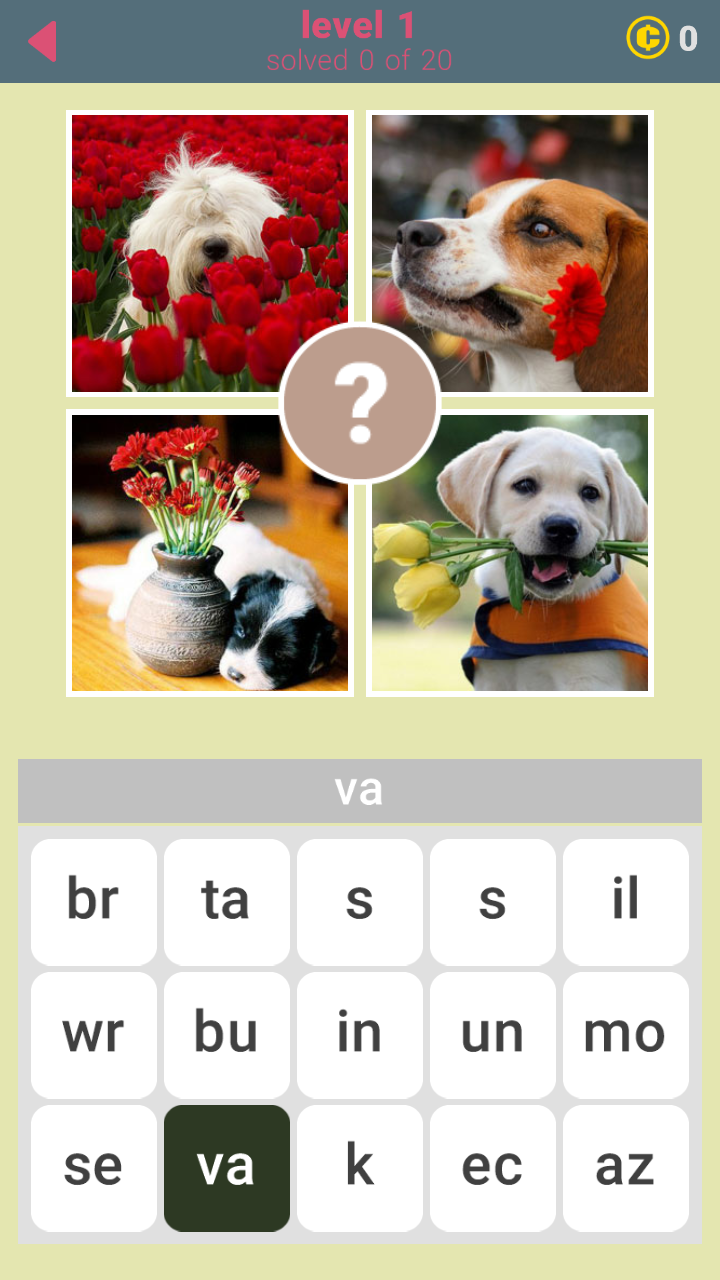This screenshot has height=1280, width=720.
Task: Add the "il" tile to the answer
Action: pos(626,901)
